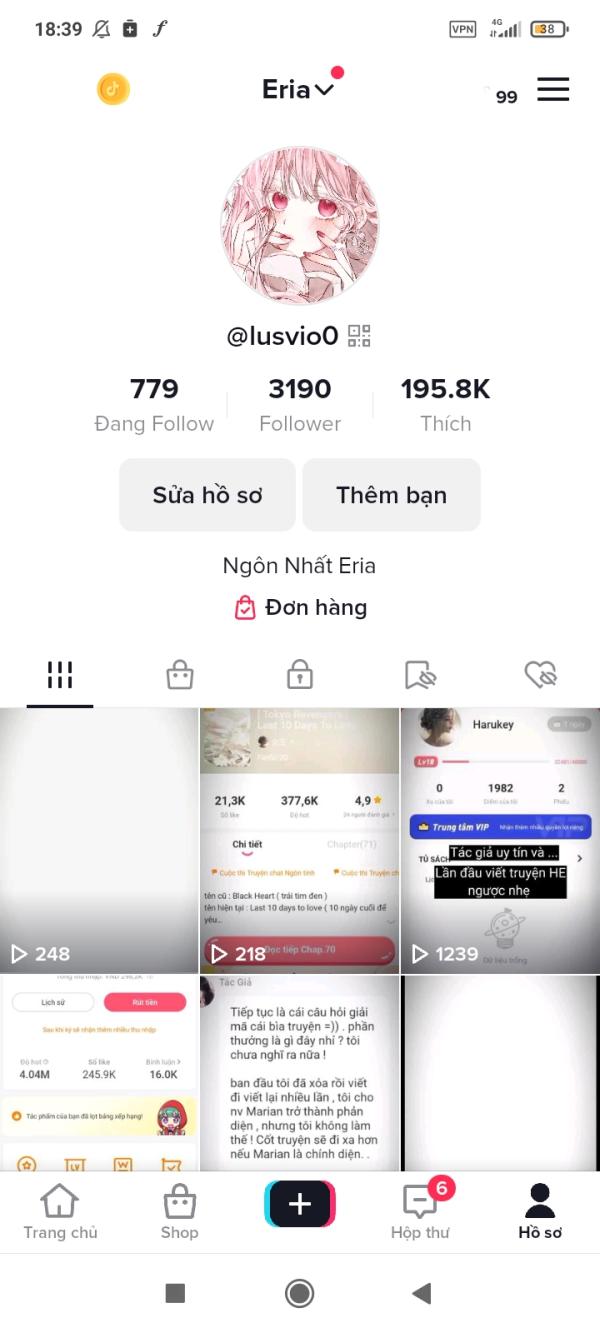
Task: Switch to the hidden liked videos tab
Action: tap(540, 676)
